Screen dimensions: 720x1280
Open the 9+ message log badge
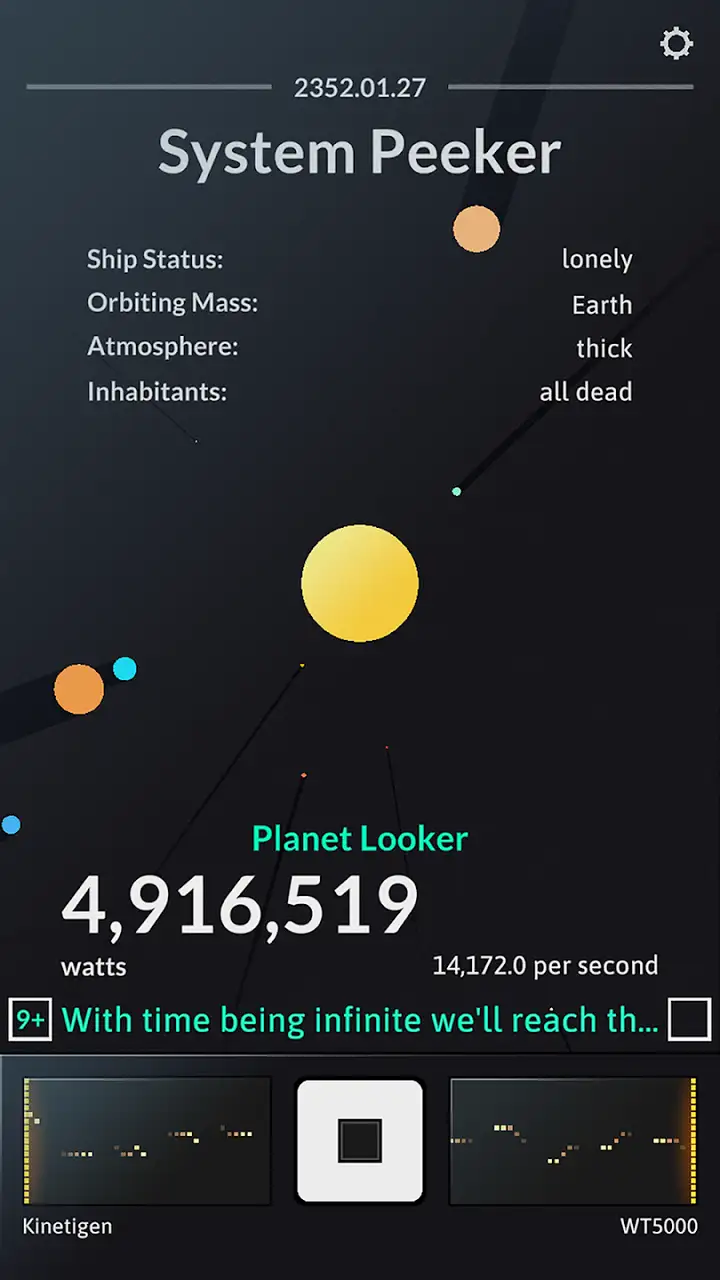click(x=30, y=1021)
